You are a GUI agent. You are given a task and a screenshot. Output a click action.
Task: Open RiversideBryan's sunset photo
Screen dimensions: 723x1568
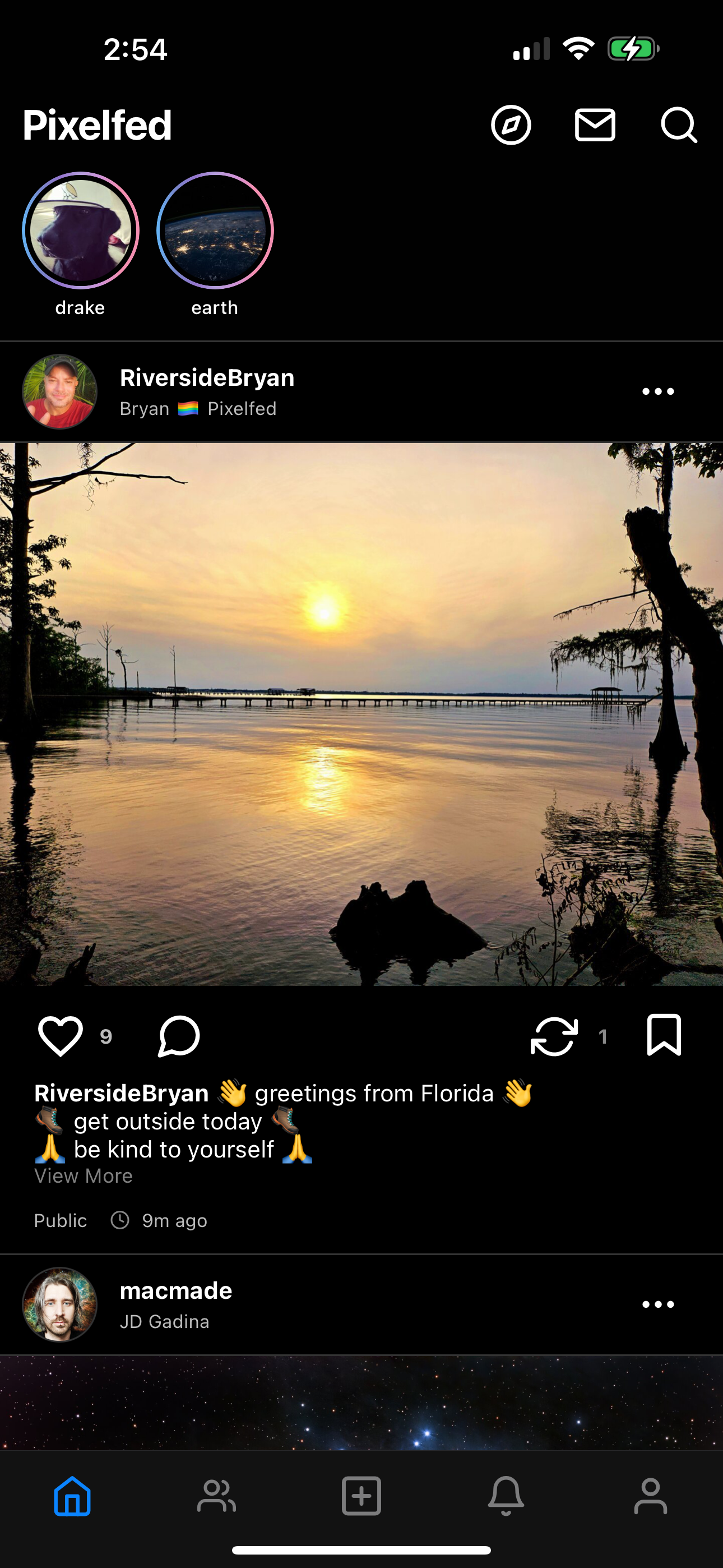coord(361,713)
